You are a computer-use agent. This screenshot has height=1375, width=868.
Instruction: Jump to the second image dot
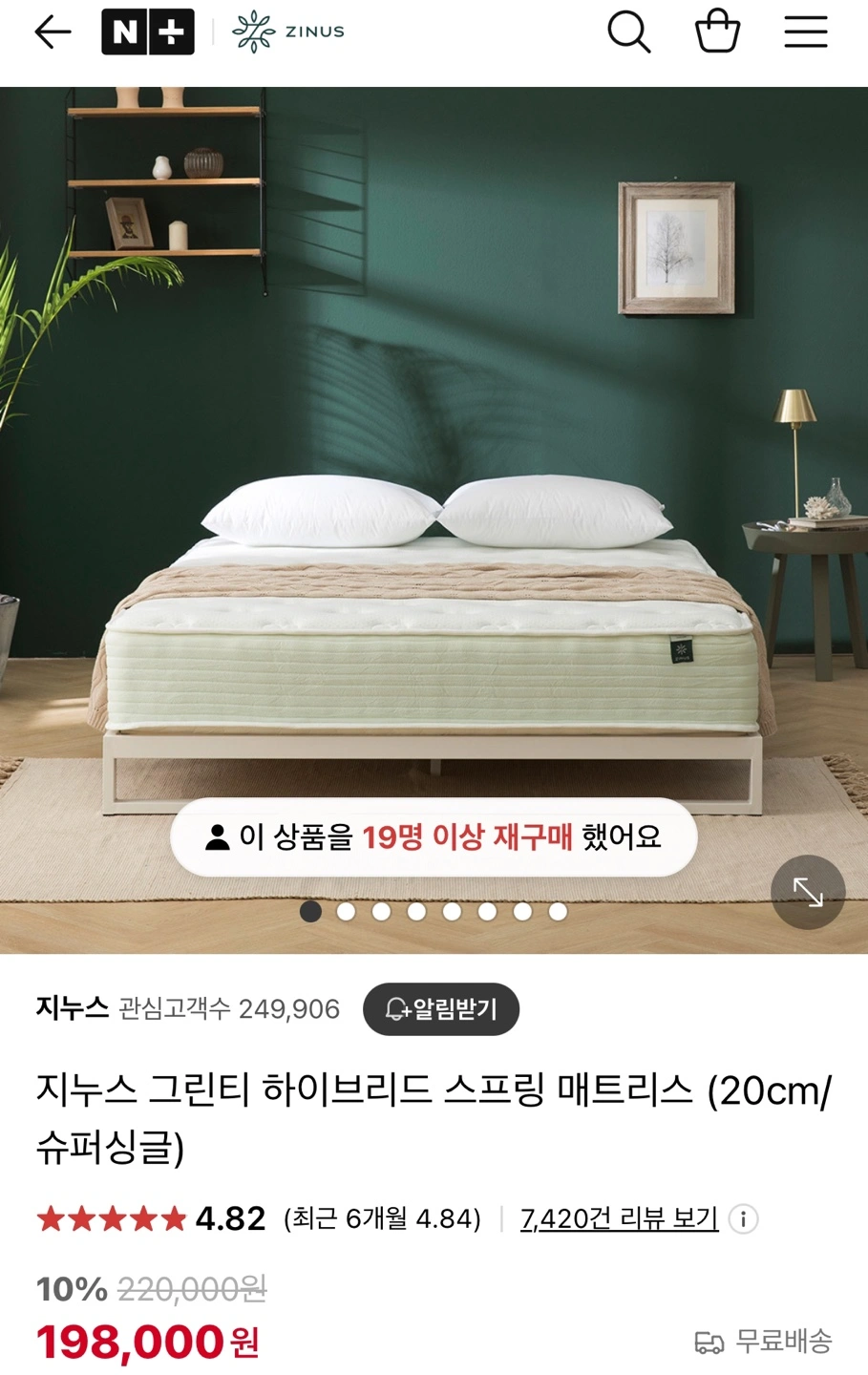point(346,912)
